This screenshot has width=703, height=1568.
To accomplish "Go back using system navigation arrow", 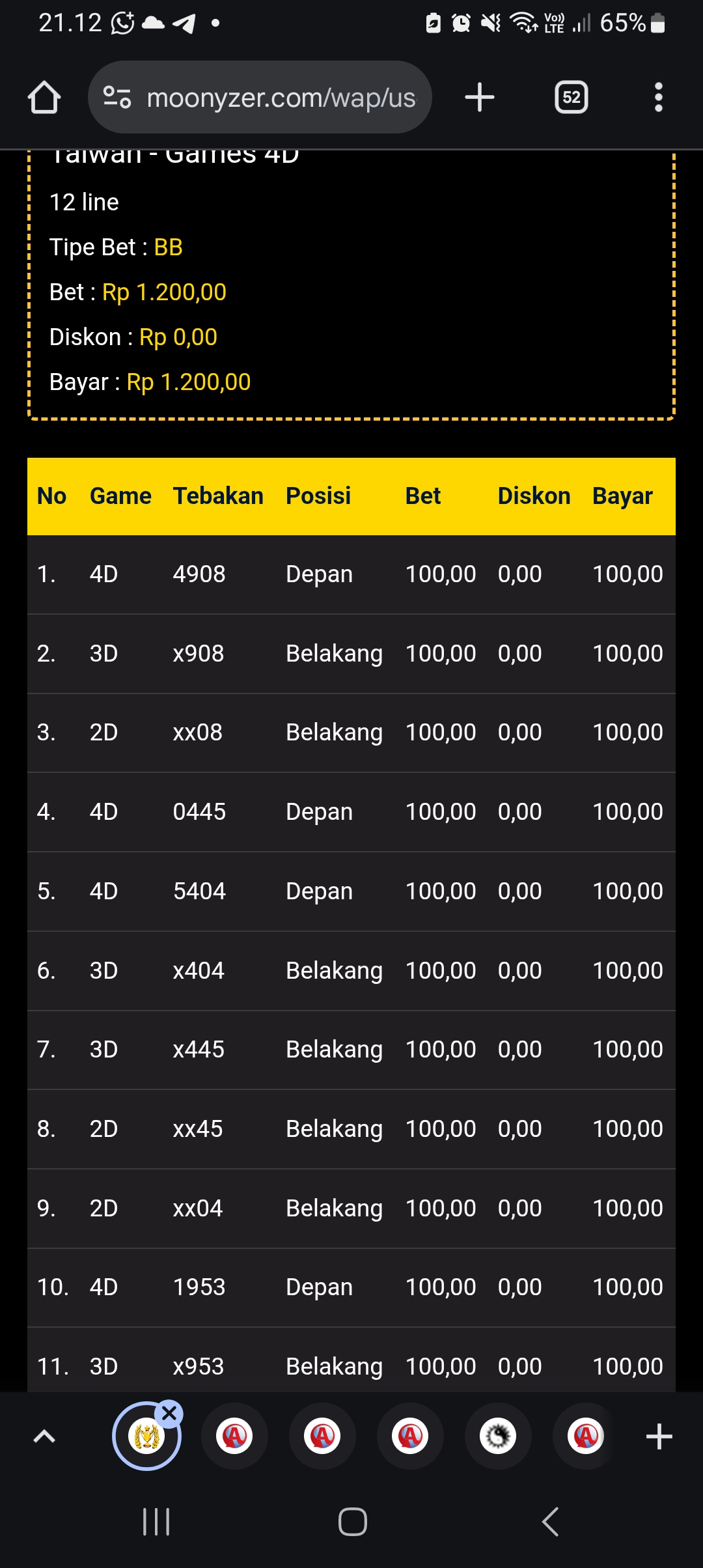I will [550, 1522].
